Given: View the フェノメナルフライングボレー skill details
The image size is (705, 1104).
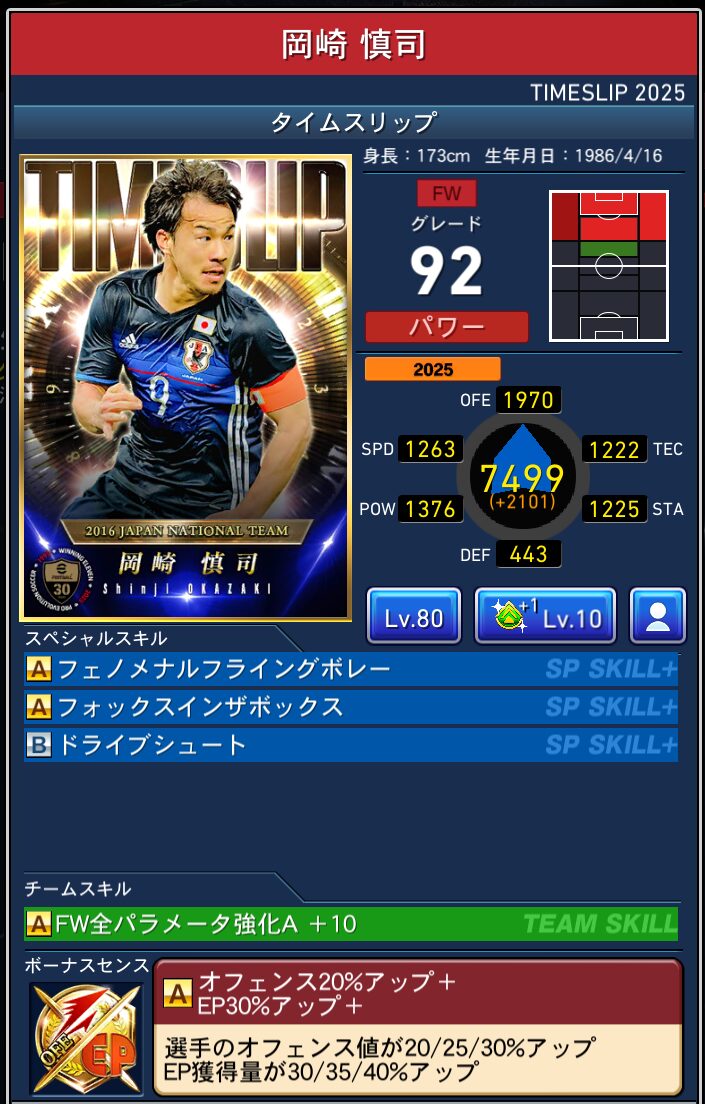Looking at the screenshot, I should click(x=350, y=670).
